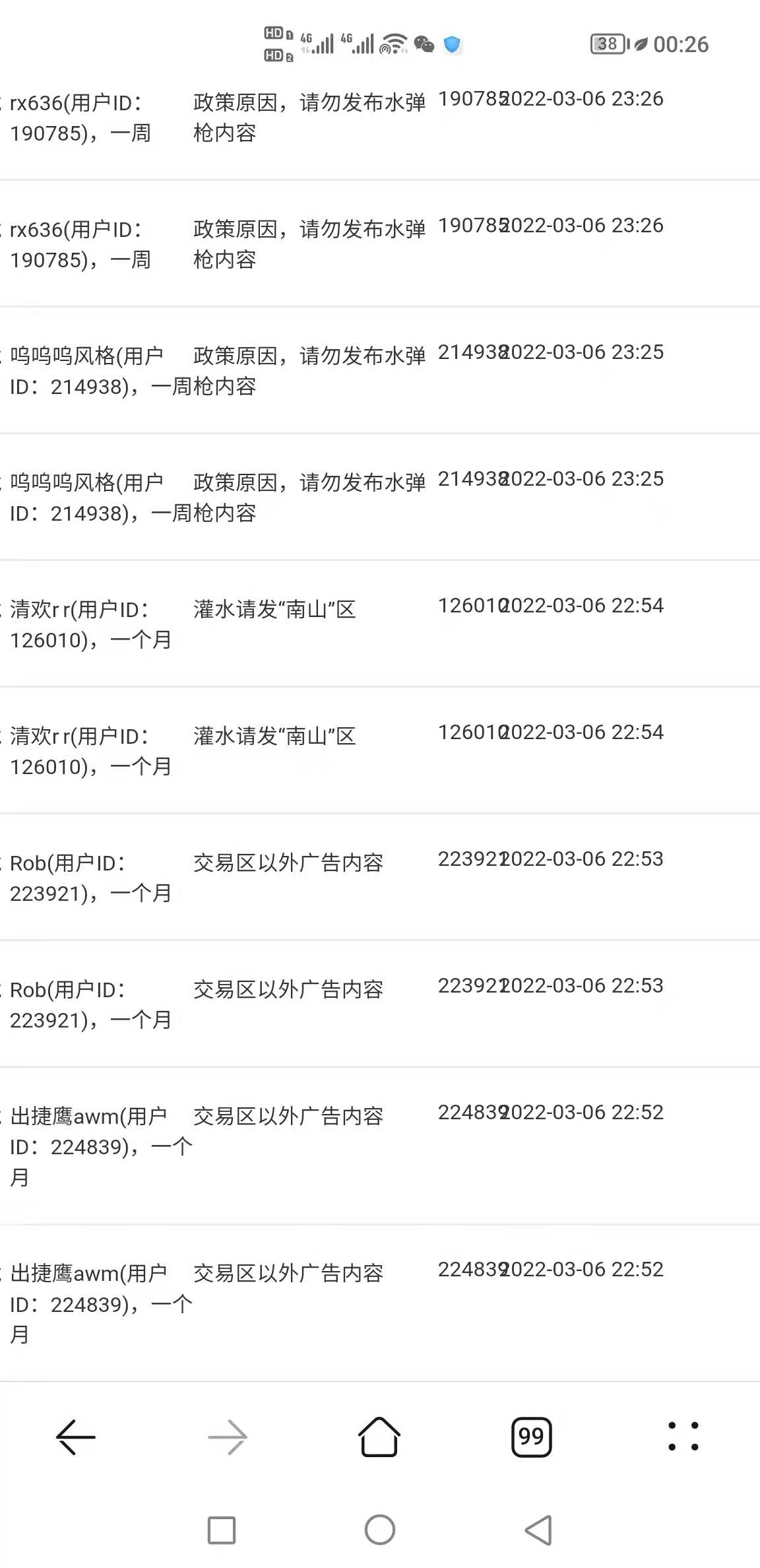The height and width of the screenshot is (1568, 760).
Task: Go back to the previous page
Action: (x=76, y=1437)
